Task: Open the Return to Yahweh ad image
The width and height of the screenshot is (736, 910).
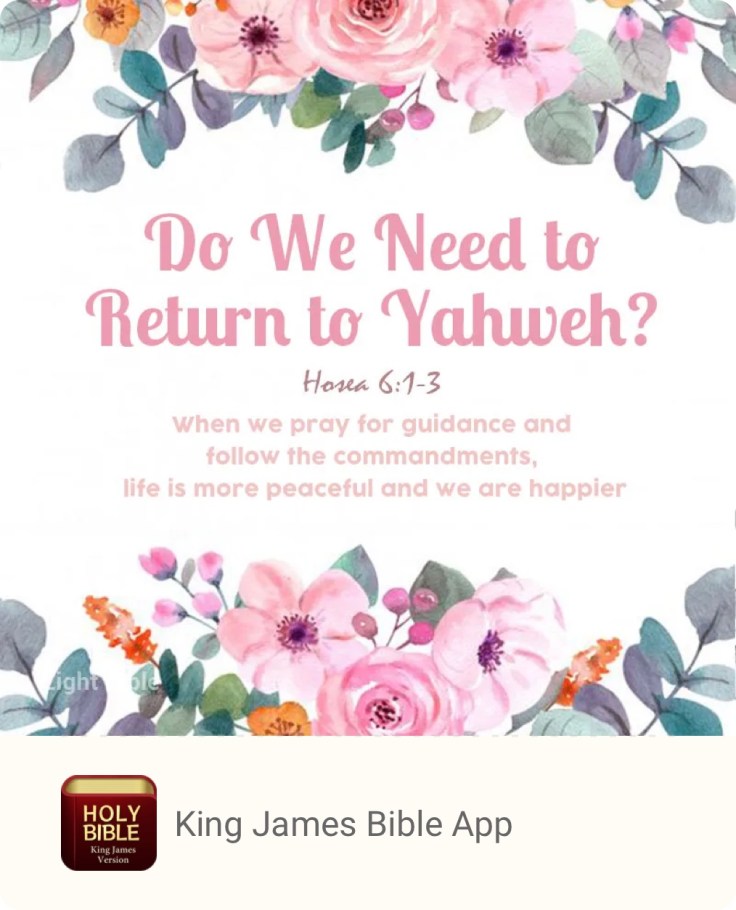Action: [x=368, y=368]
